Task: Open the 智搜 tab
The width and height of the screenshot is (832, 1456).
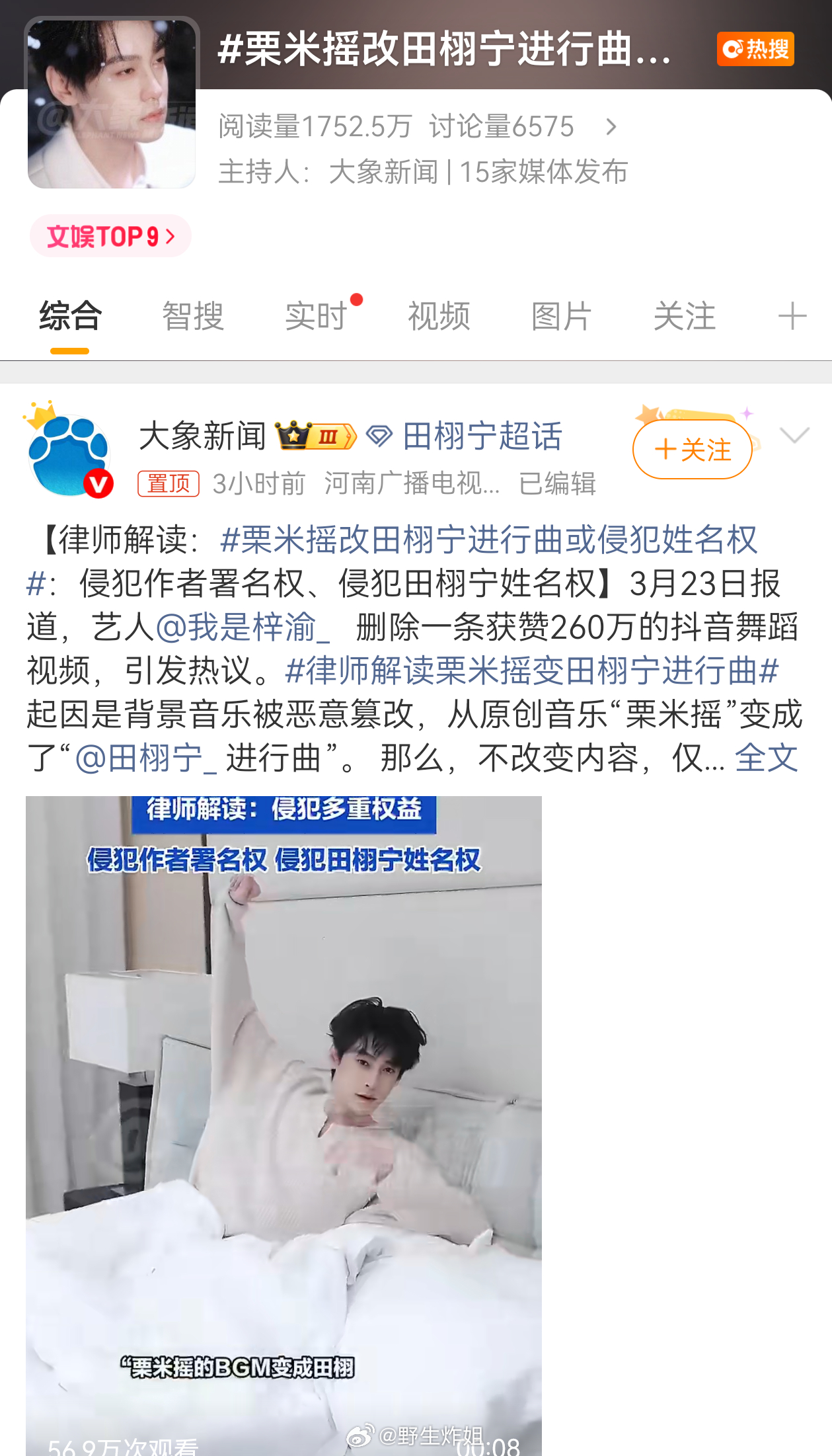Action: coord(193,317)
